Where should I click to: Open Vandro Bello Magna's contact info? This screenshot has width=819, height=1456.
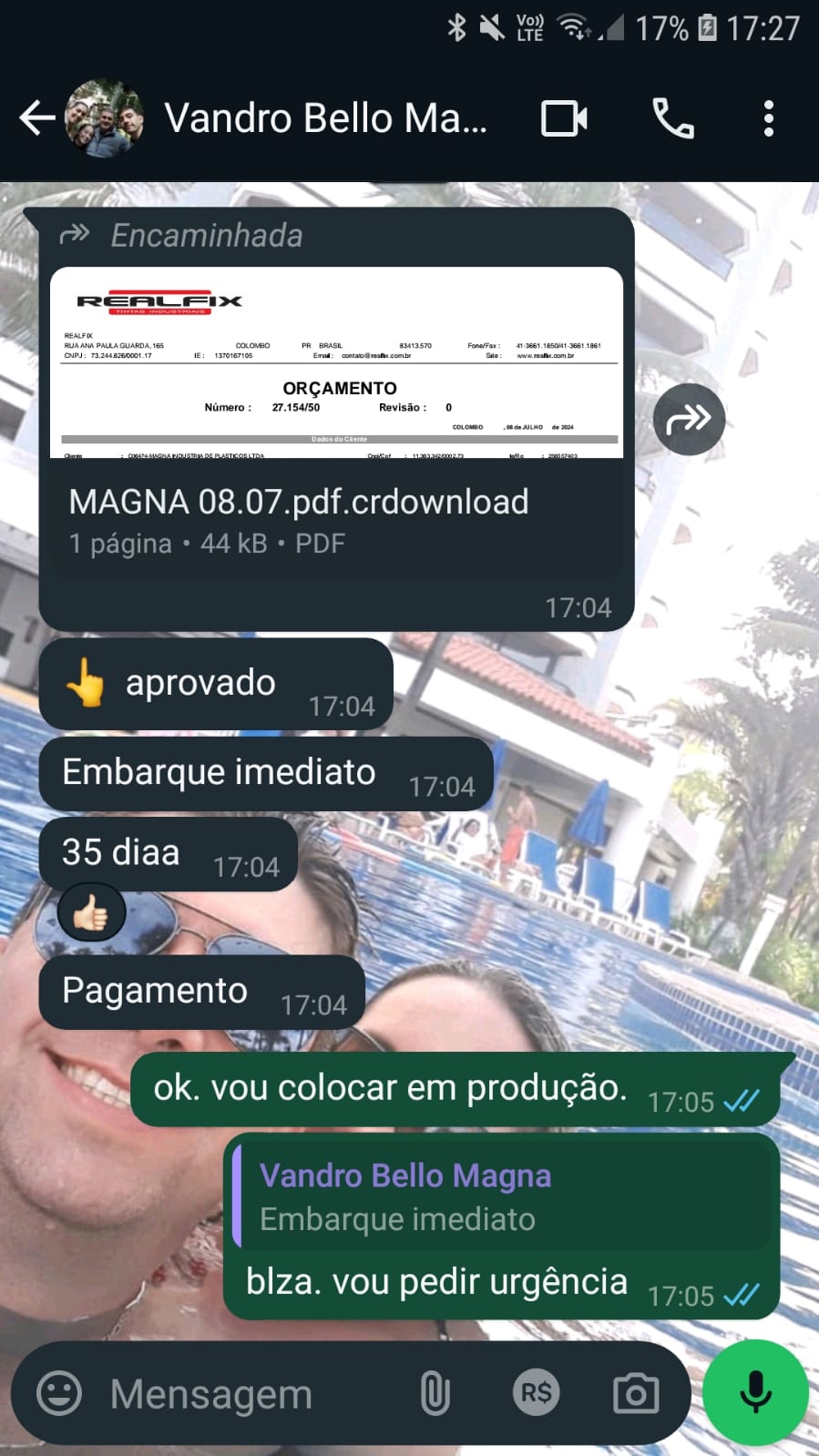pyautogui.click(x=325, y=118)
